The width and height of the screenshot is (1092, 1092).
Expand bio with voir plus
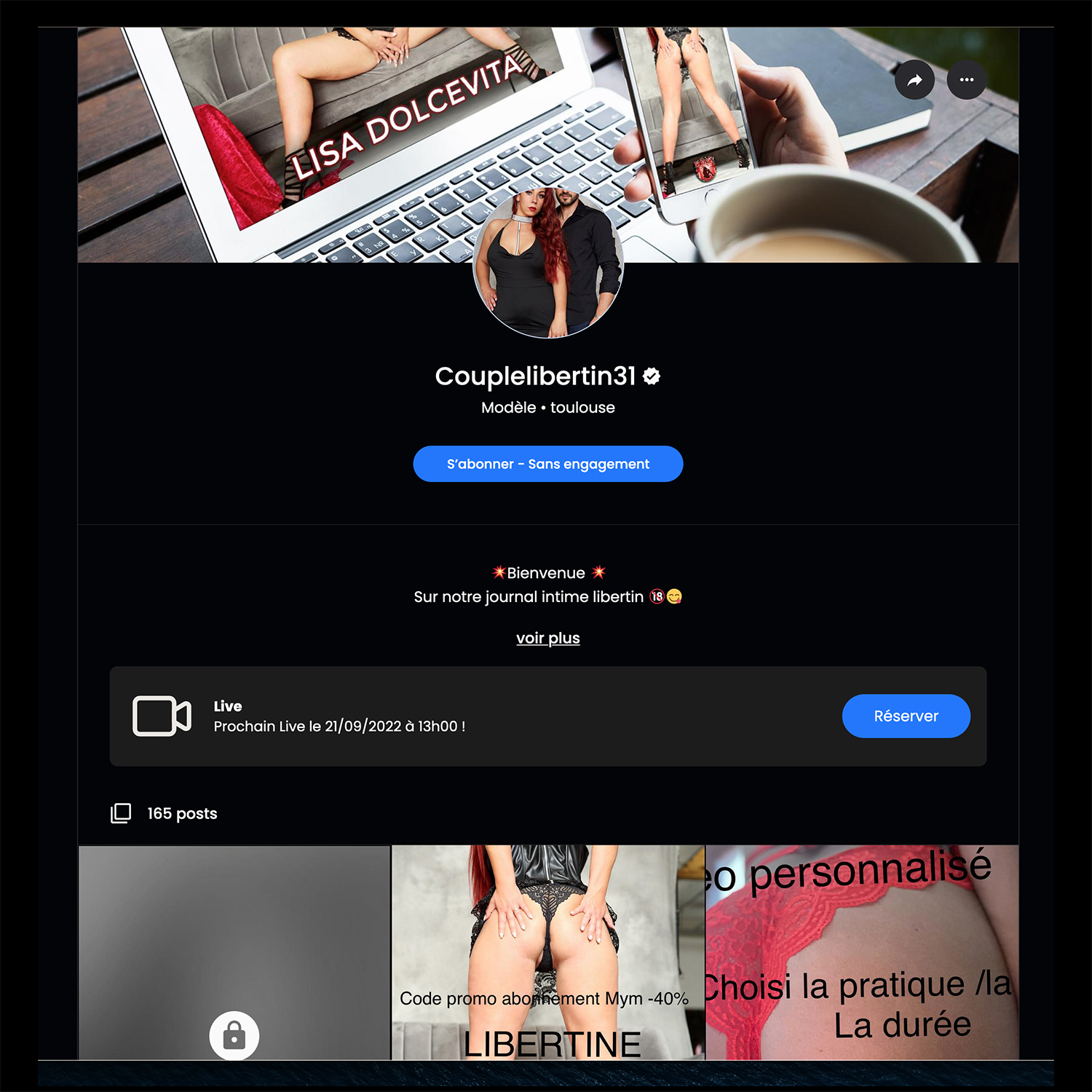pyautogui.click(x=547, y=638)
